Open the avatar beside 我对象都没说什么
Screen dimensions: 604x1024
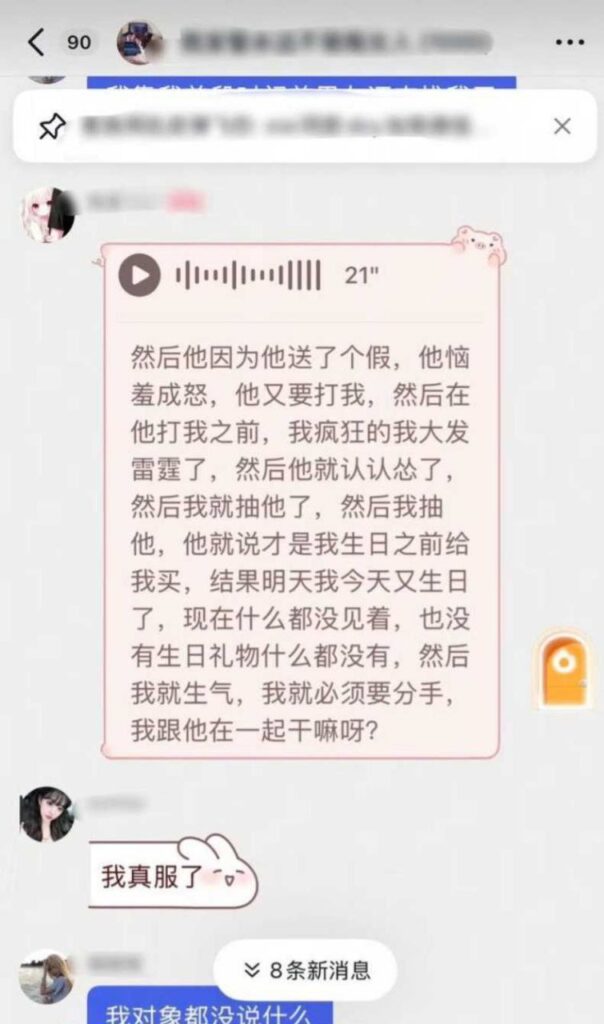[46, 976]
